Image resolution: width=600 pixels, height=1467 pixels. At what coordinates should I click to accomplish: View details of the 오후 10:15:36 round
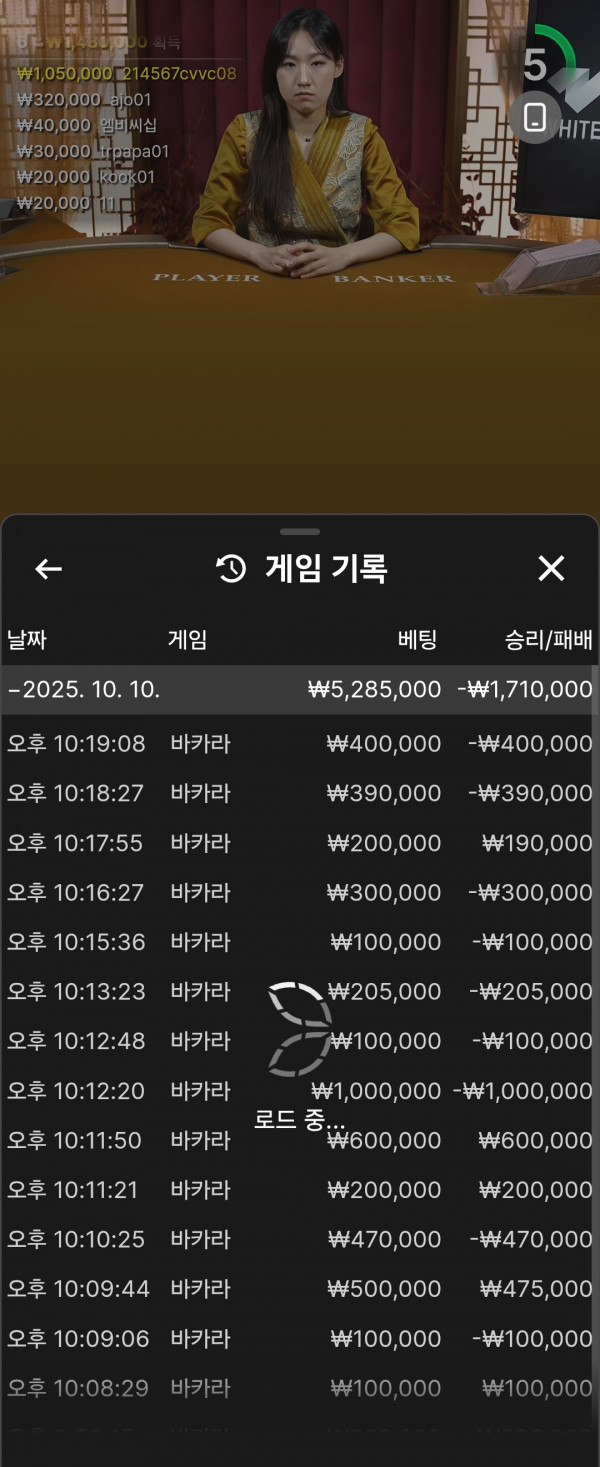[298, 942]
